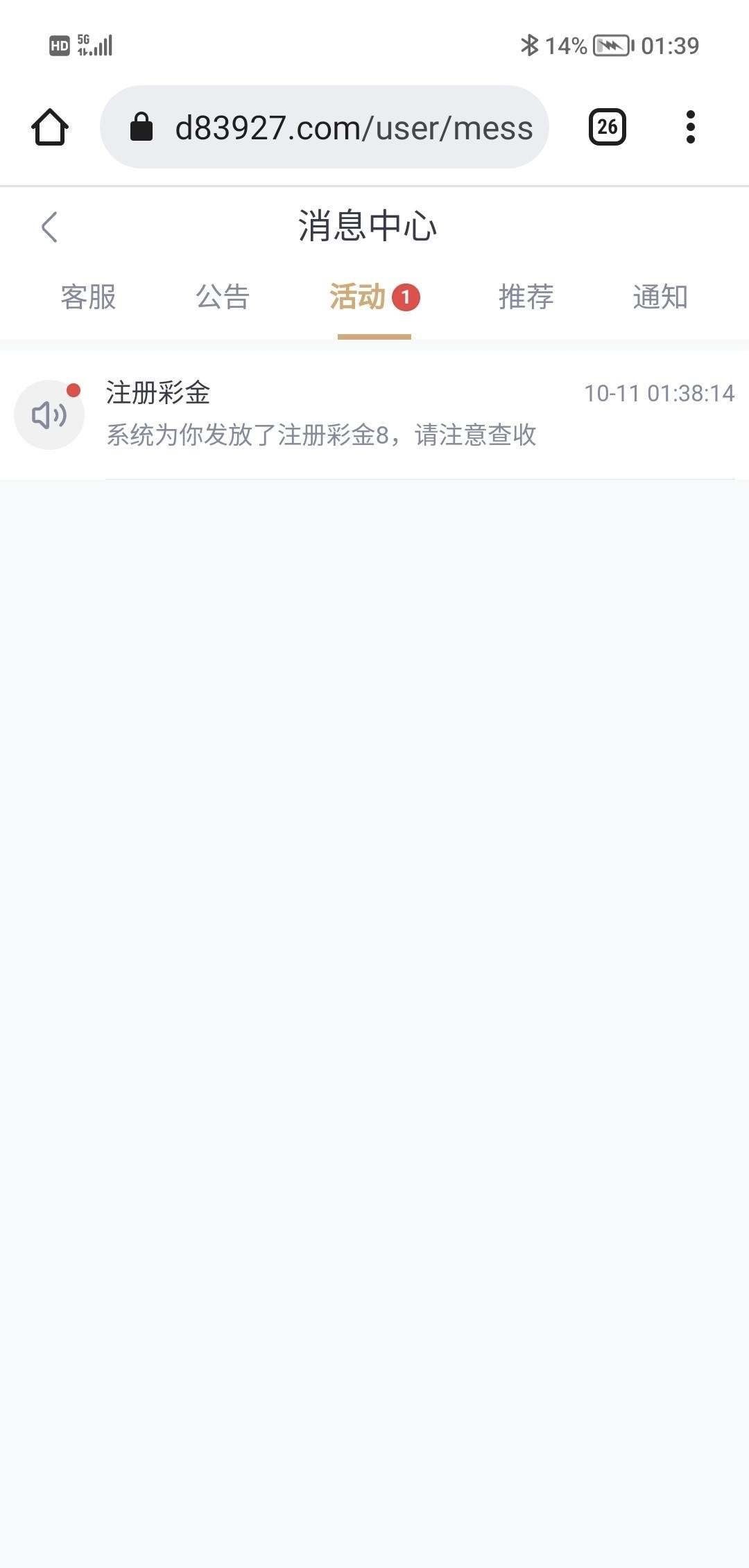
Task: Switch to the 客服 tab
Action: tap(88, 297)
